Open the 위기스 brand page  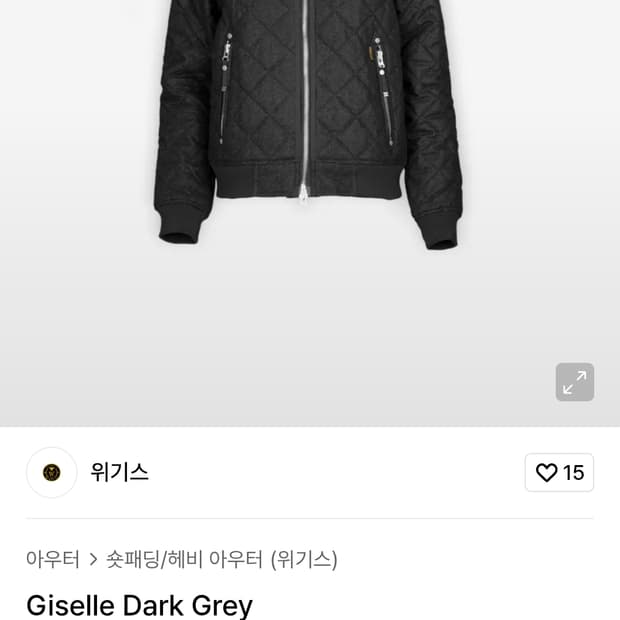tap(119, 472)
